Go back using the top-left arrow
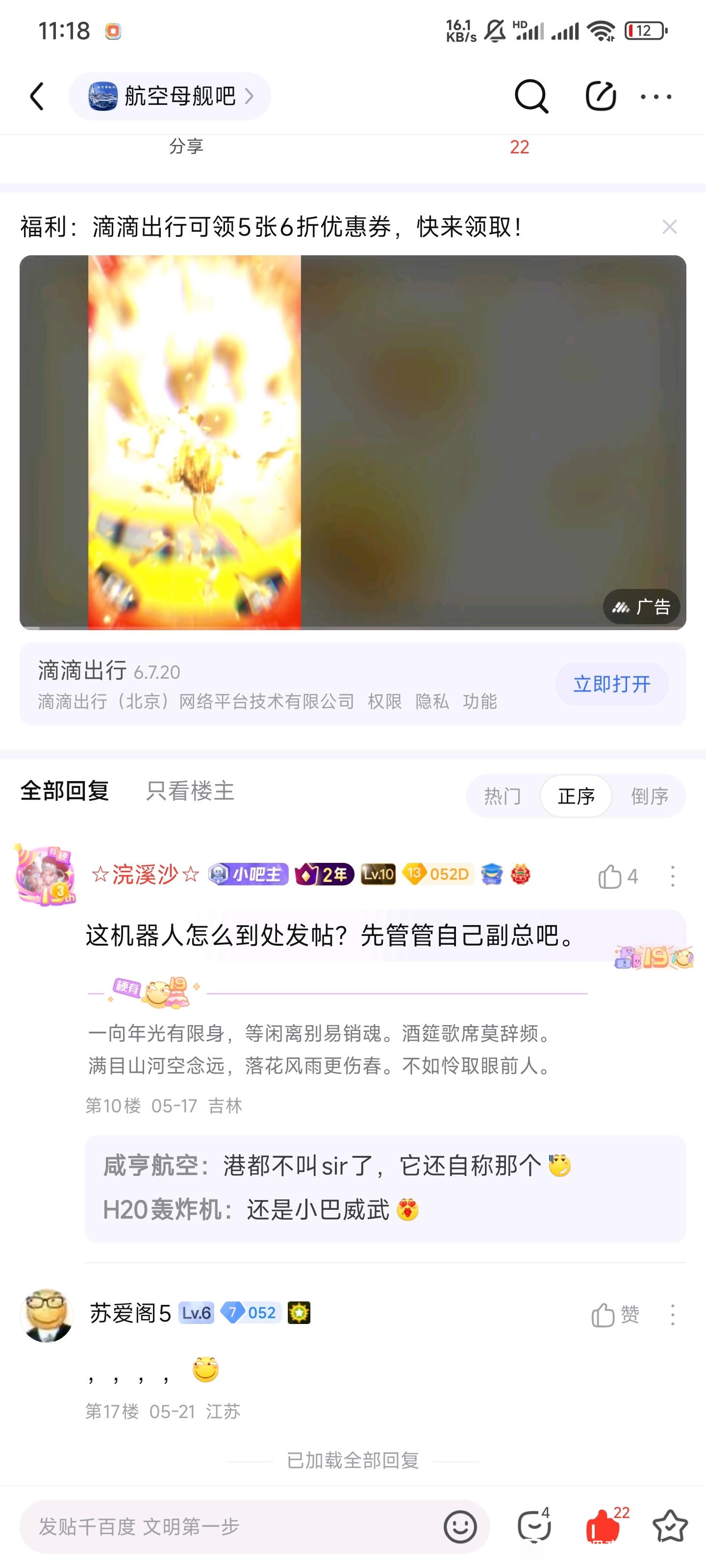Screen dimensions: 706x1568 37,96
